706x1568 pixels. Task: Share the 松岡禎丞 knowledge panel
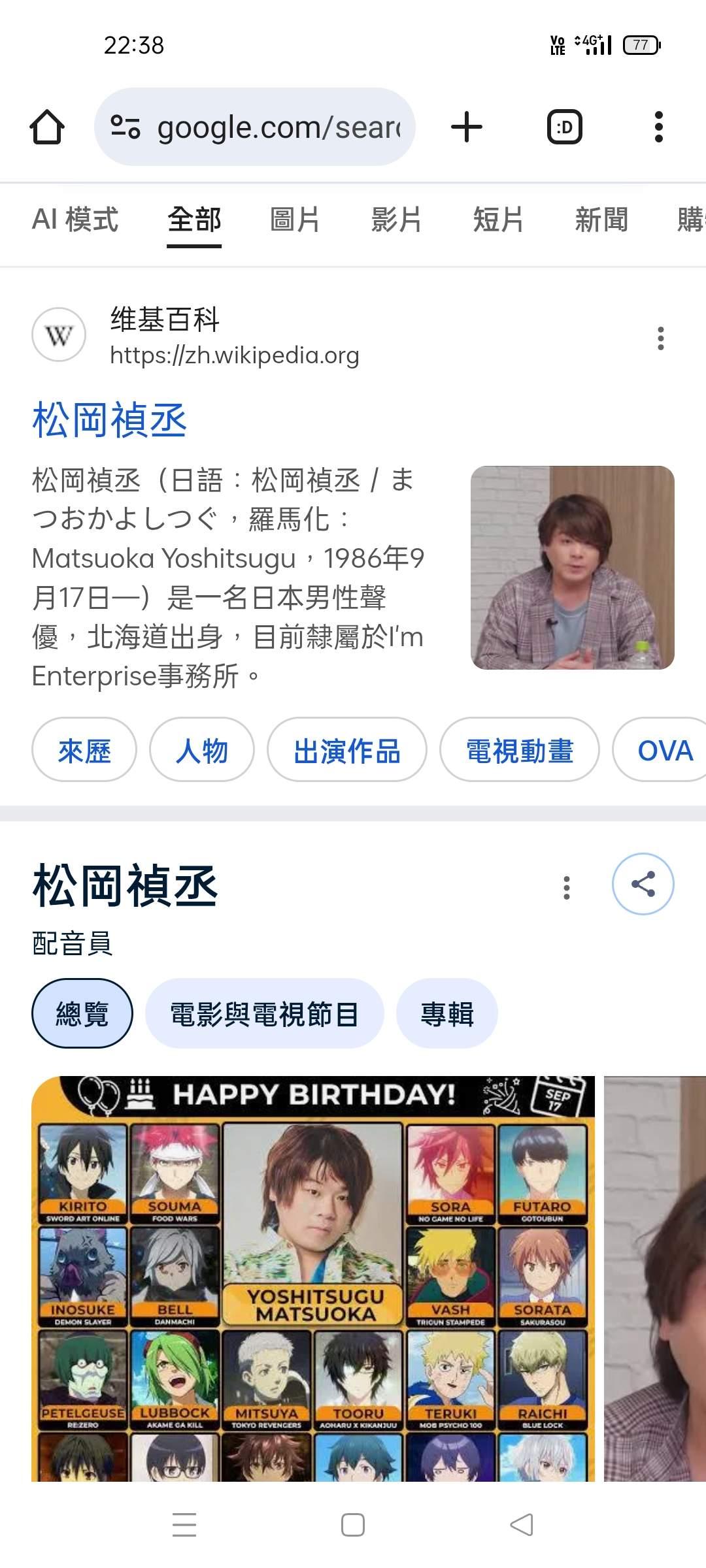643,884
